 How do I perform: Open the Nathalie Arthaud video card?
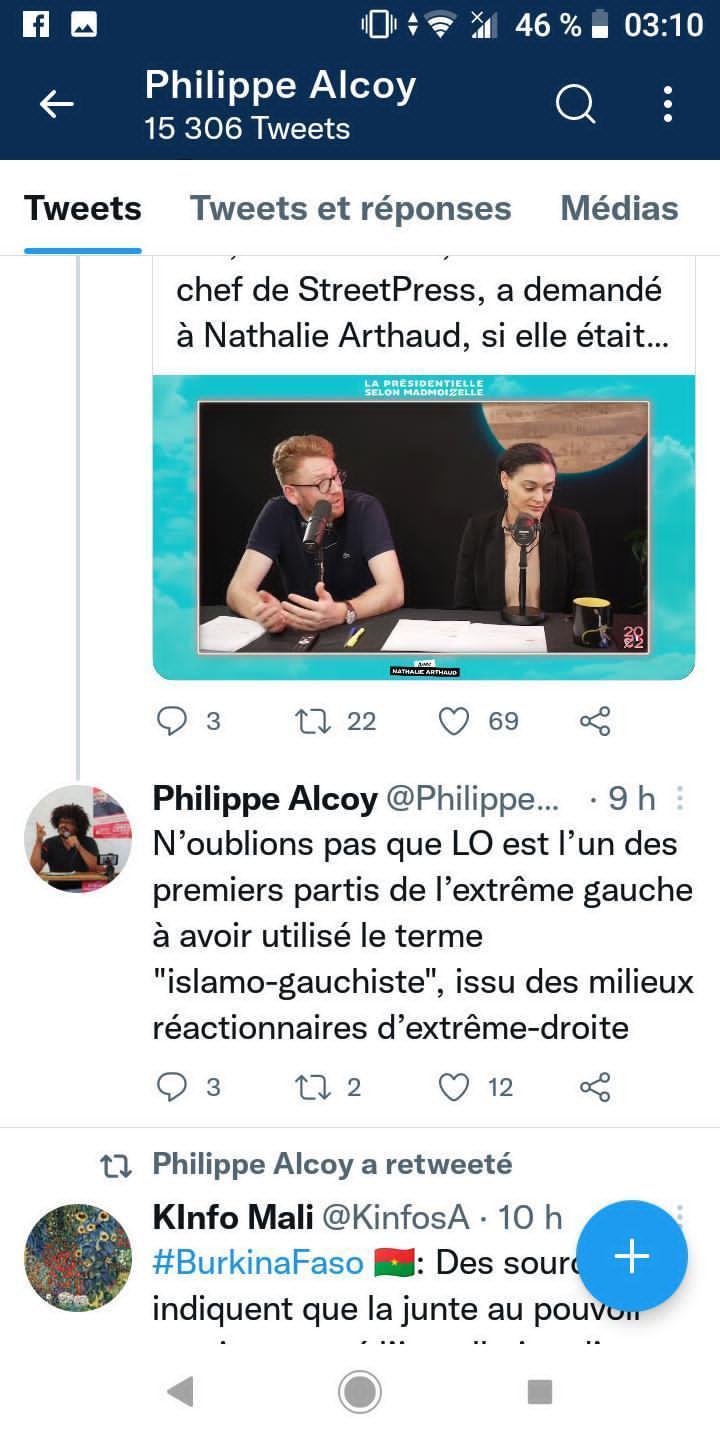[423, 527]
